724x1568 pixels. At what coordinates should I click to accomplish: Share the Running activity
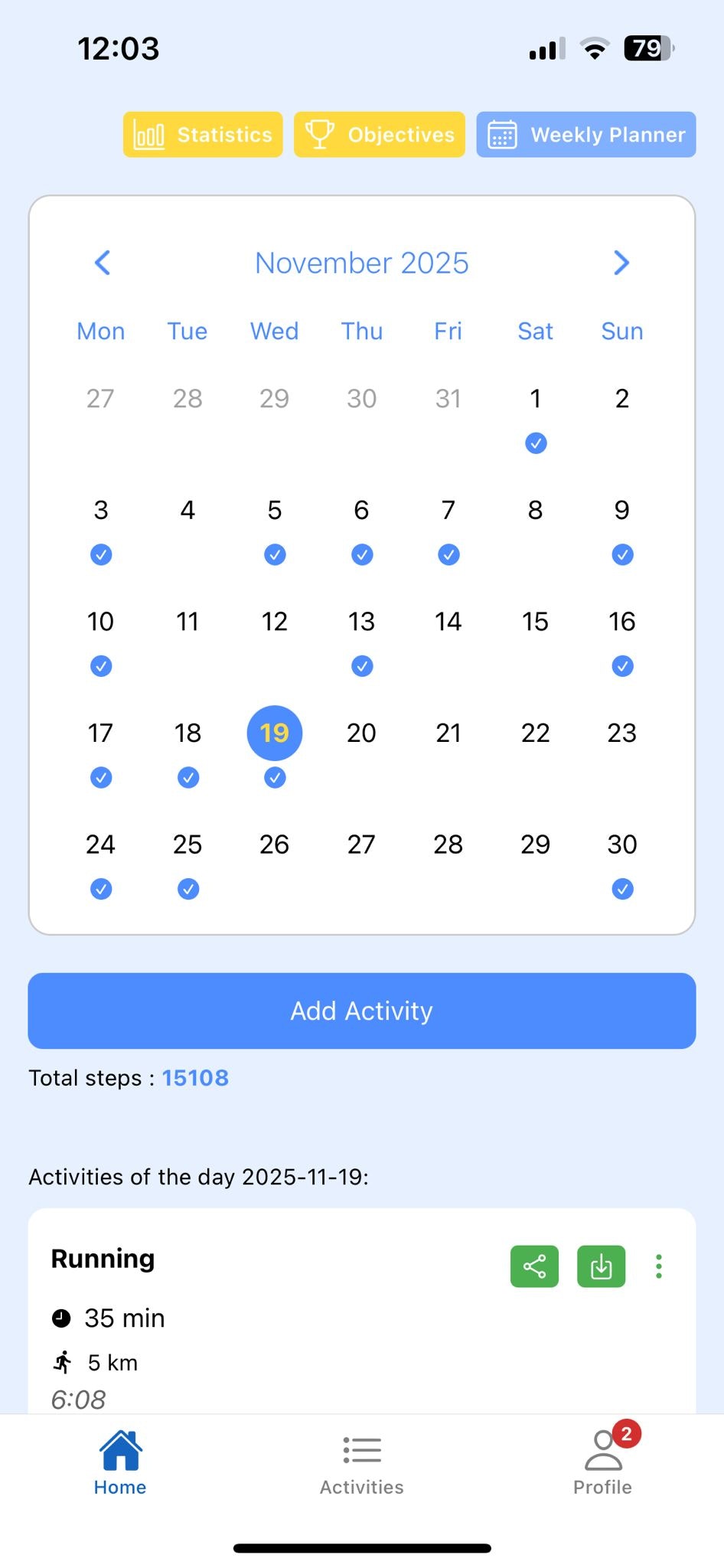tap(534, 1266)
